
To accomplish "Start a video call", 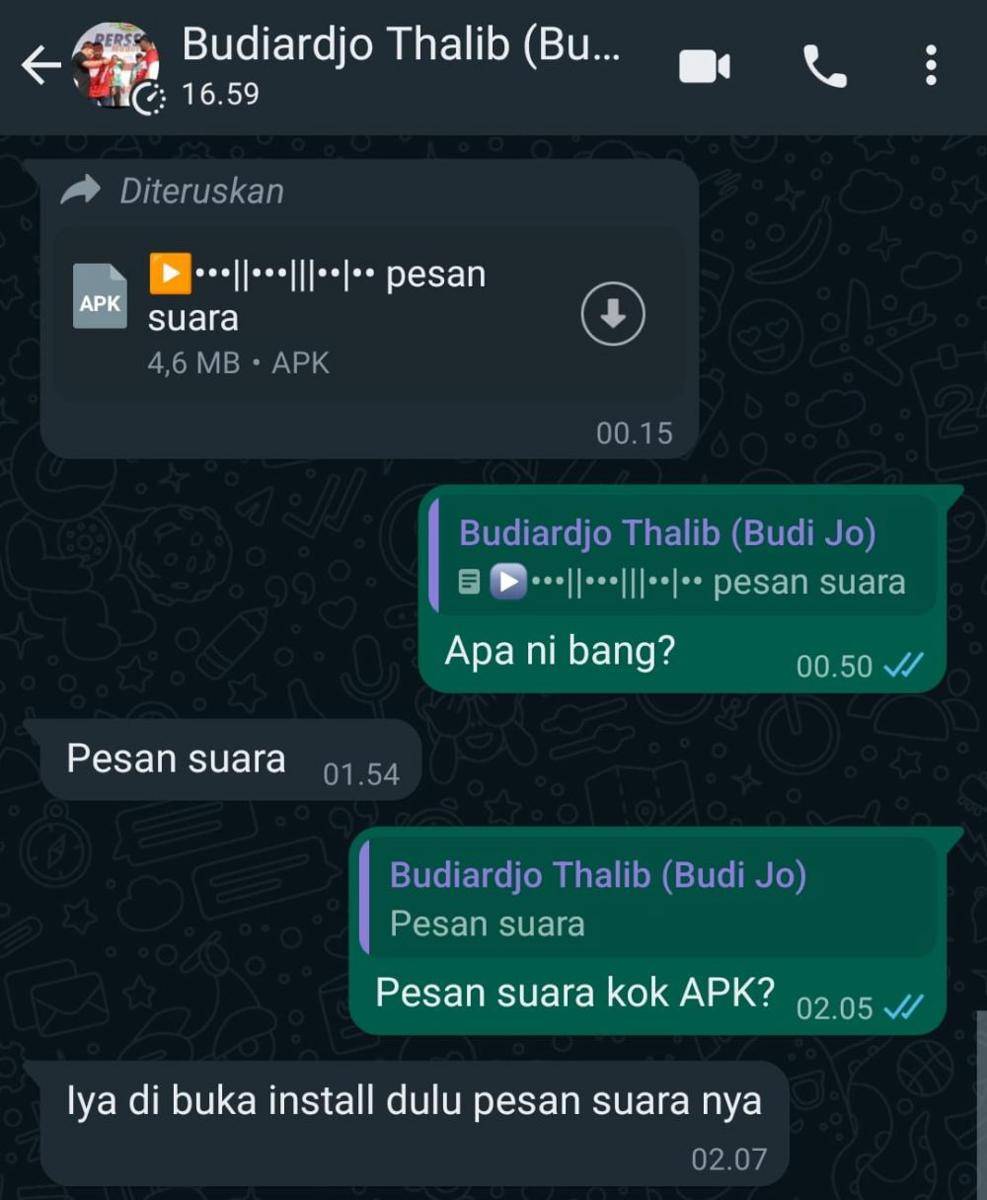I will point(704,67).
